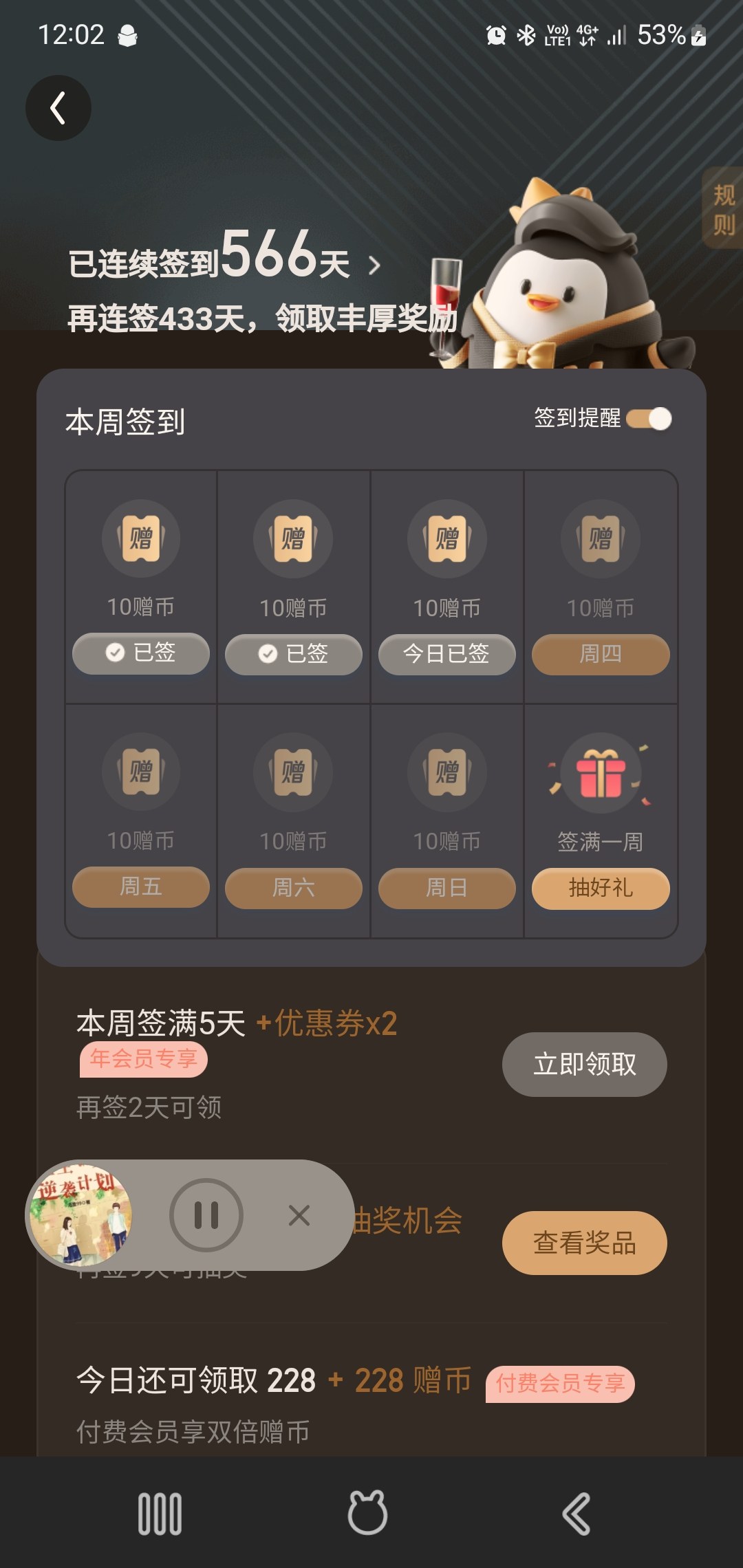Go back using the top-left arrow

point(58,108)
